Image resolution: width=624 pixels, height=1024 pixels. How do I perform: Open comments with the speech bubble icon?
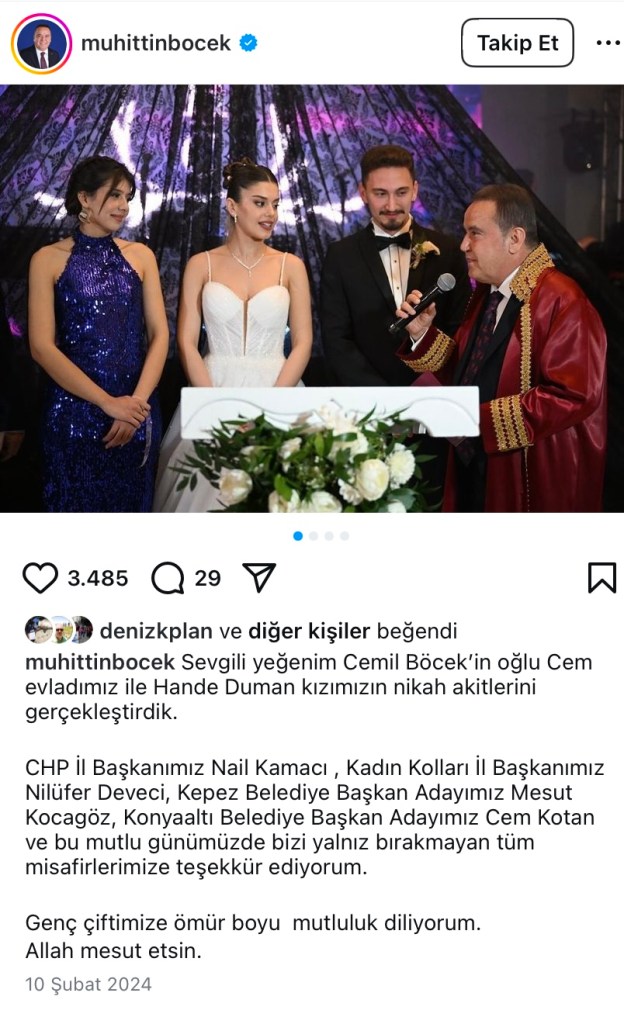[168, 578]
